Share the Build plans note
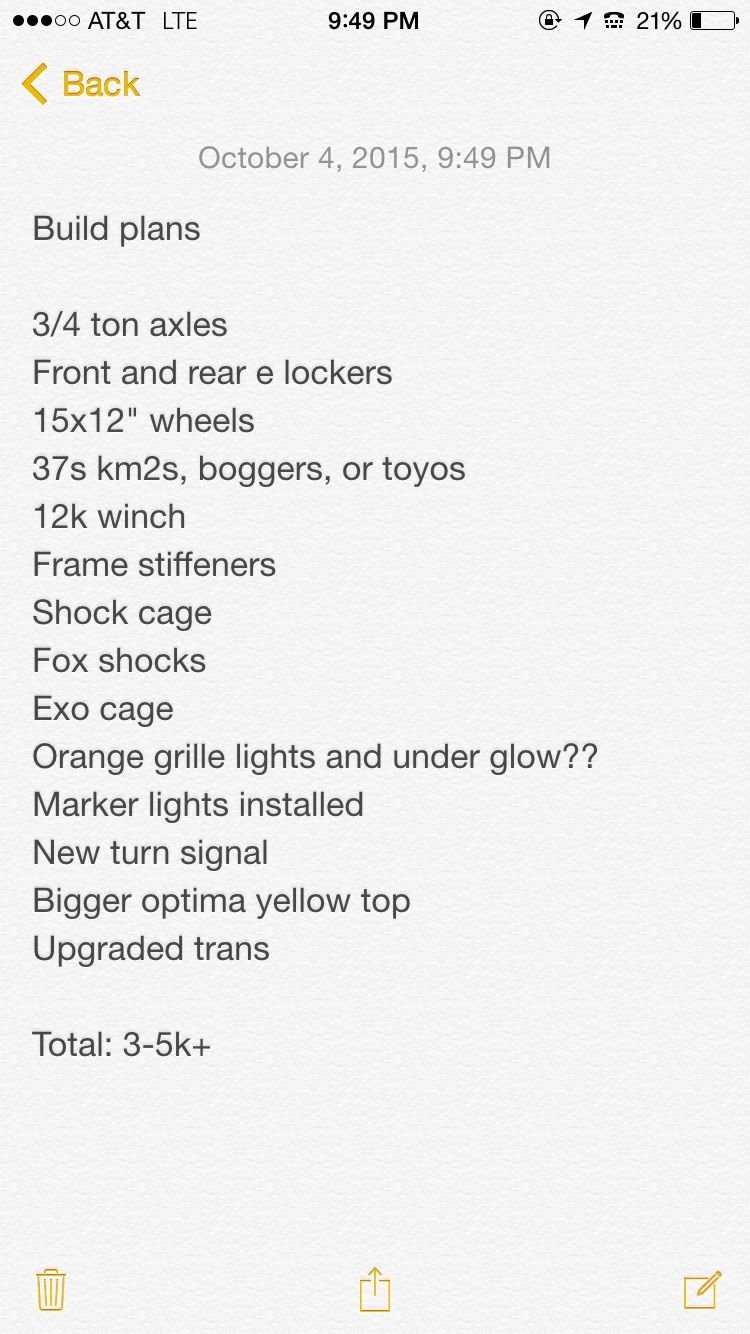The width and height of the screenshot is (750, 1334). point(374,1289)
